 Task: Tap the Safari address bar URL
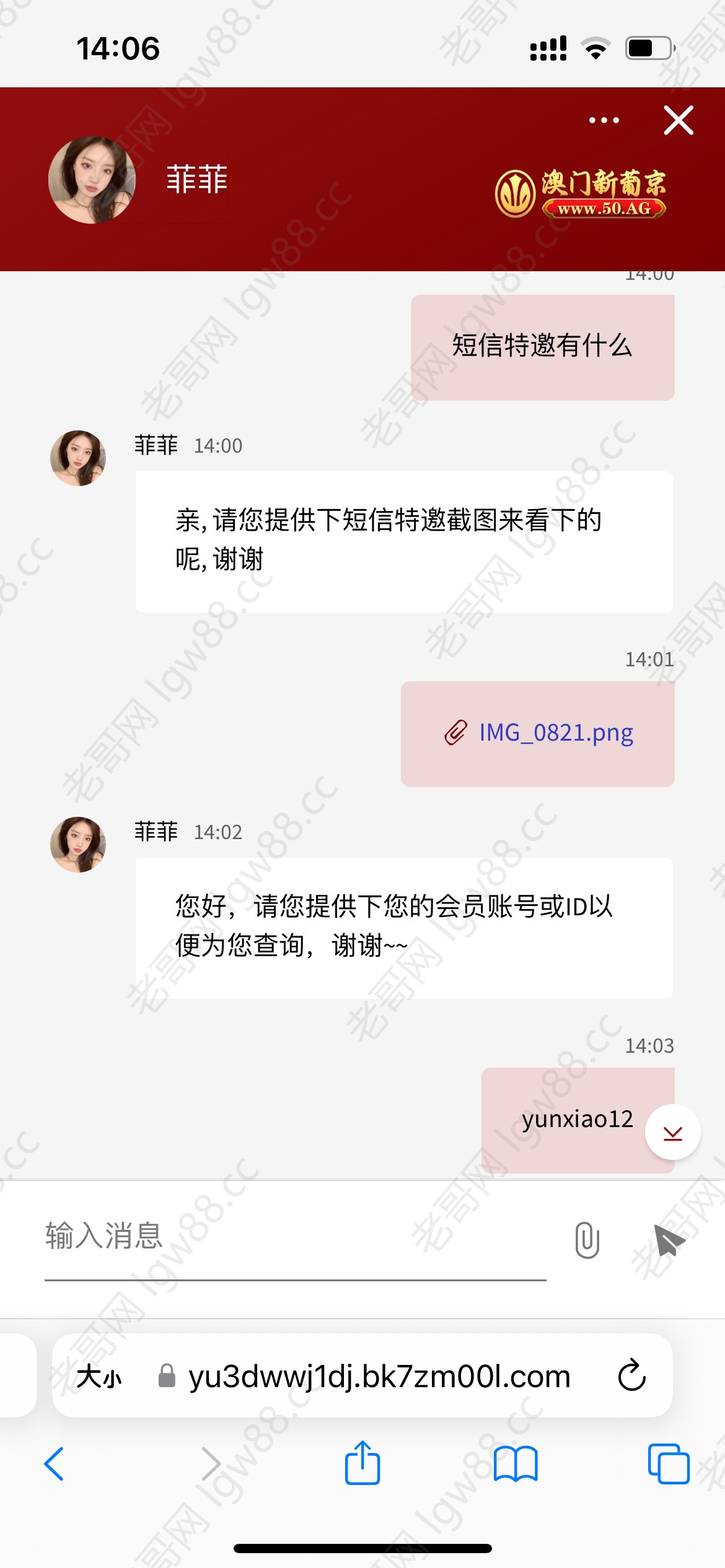tap(379, 1377)
